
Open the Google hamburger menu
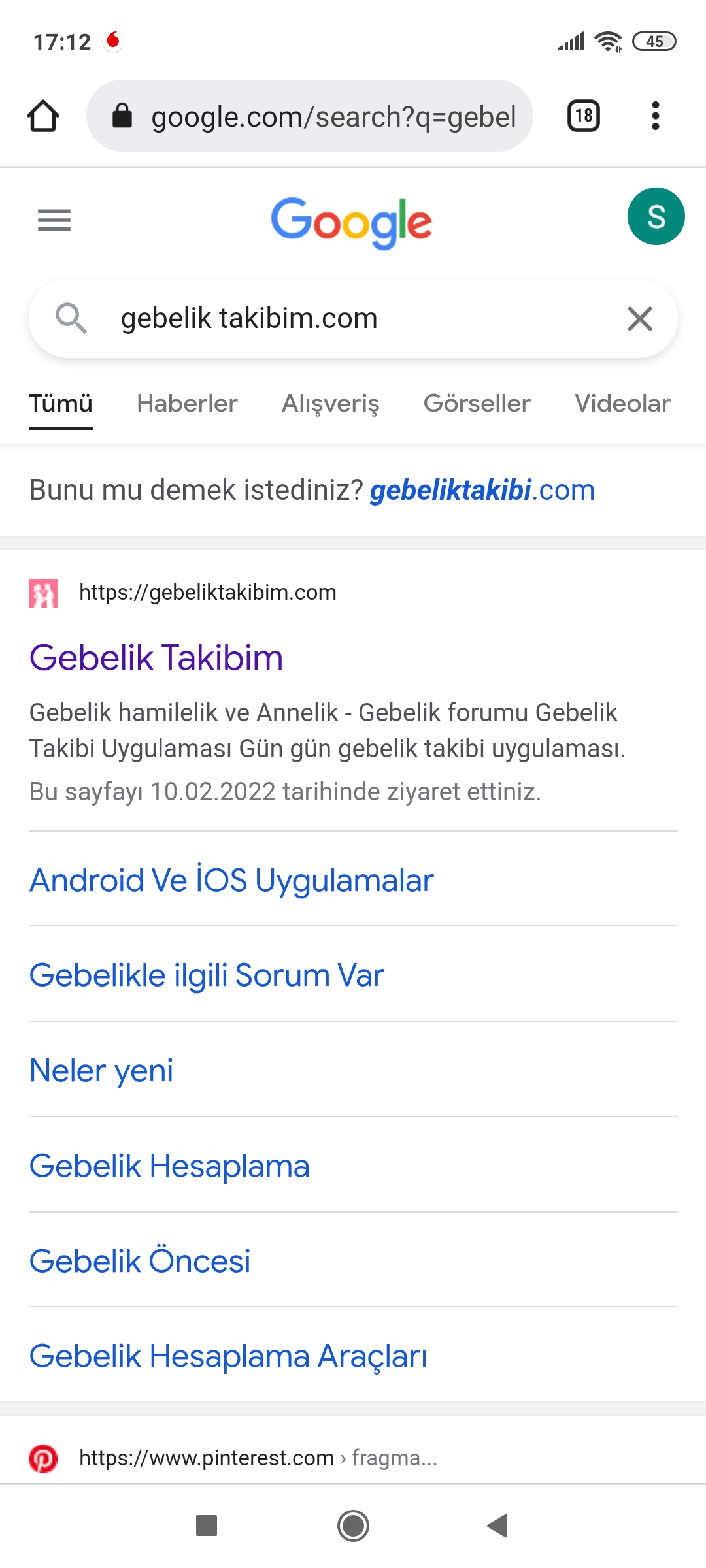(54, 220)
